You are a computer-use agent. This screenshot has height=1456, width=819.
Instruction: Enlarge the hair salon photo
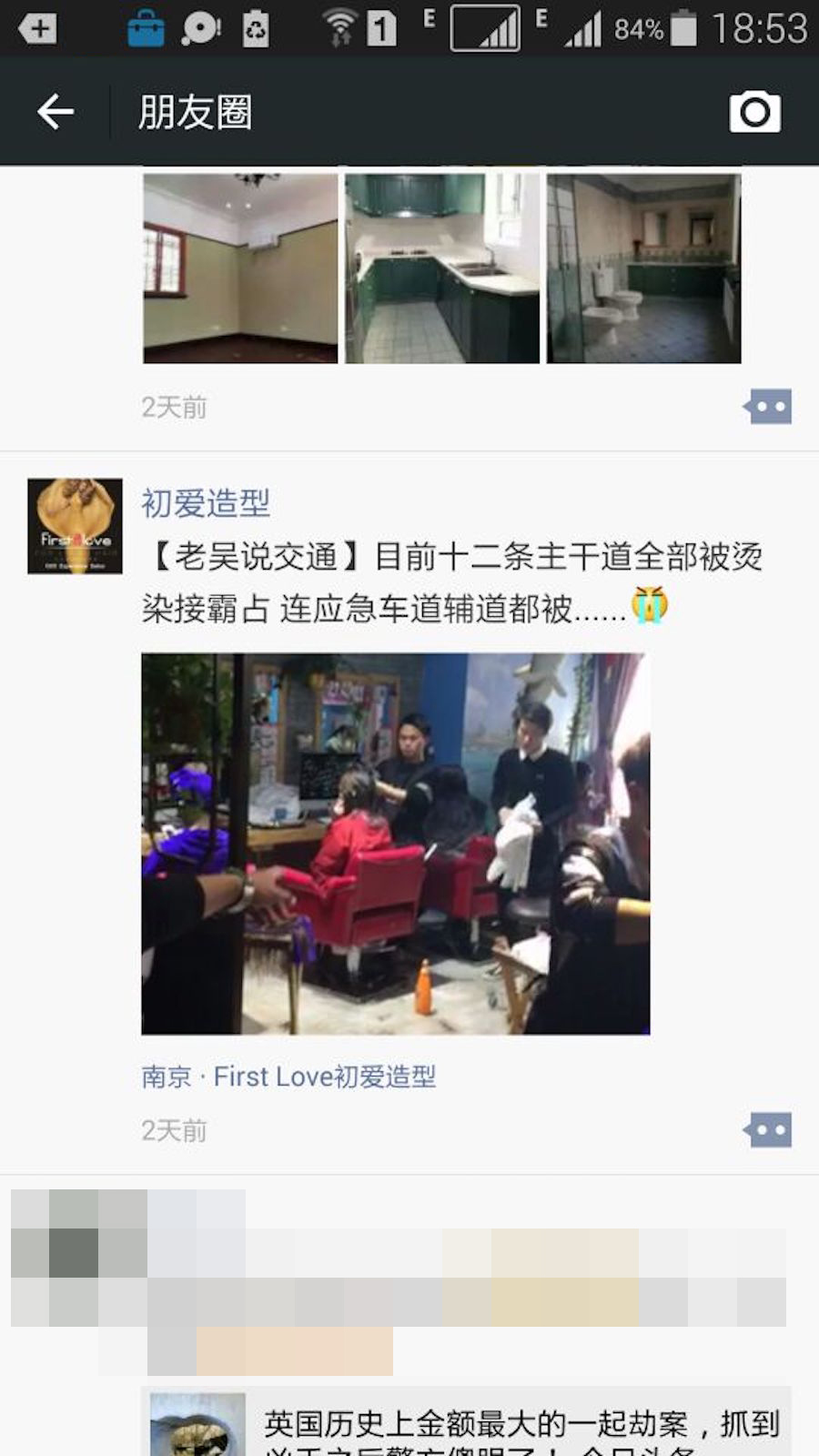[x=395, y=844]
